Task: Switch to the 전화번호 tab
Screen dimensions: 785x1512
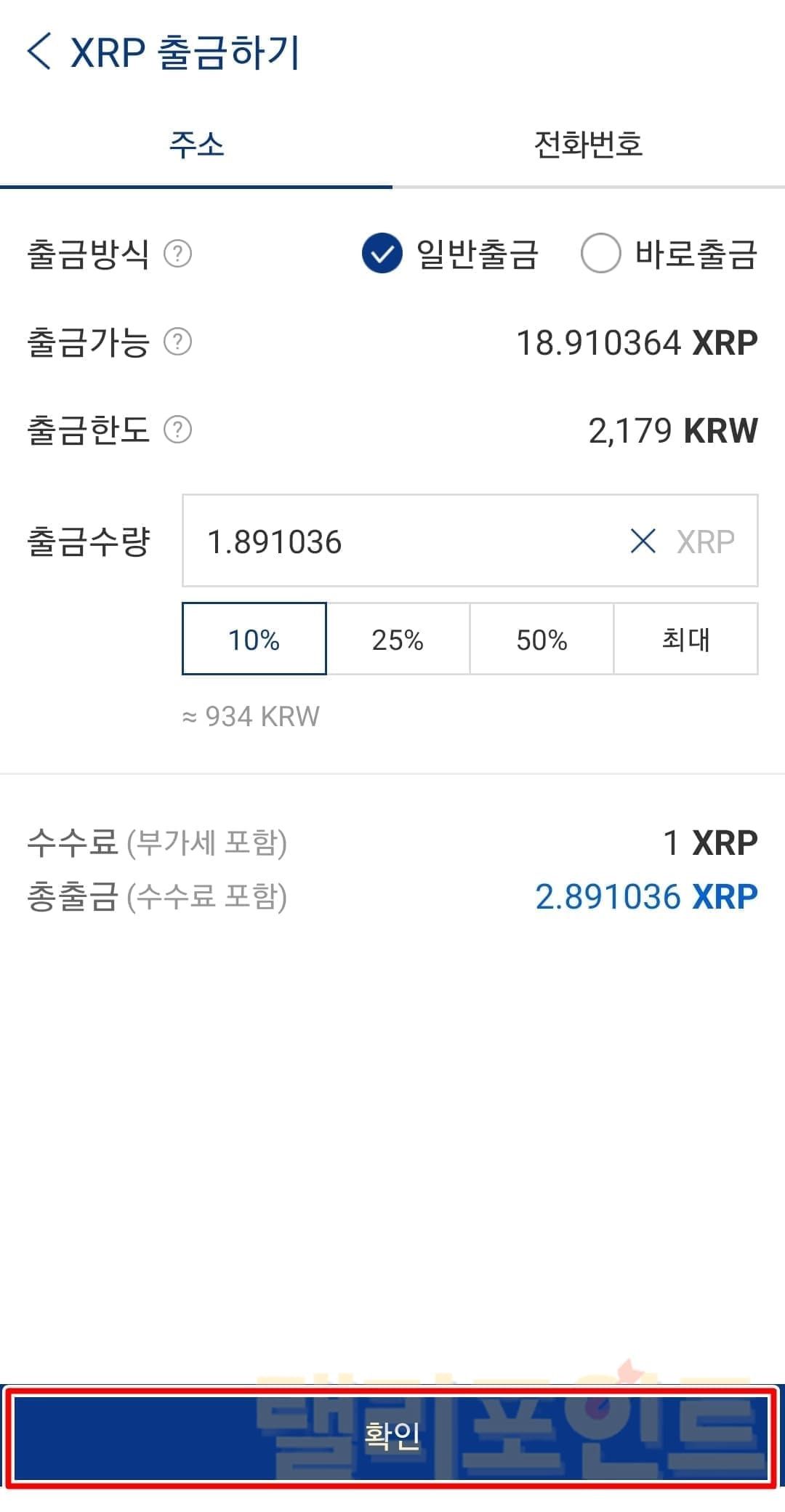Action: (x=588, y=145)
